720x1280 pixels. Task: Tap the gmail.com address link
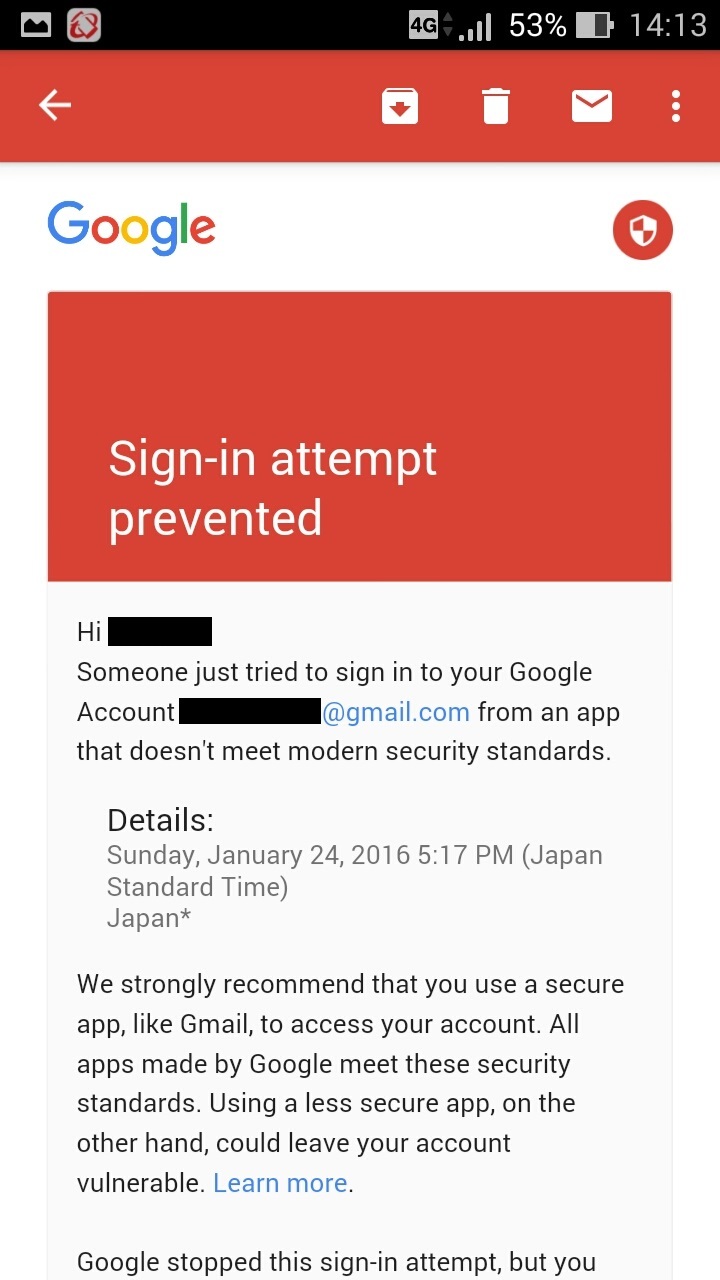point(396,712)
